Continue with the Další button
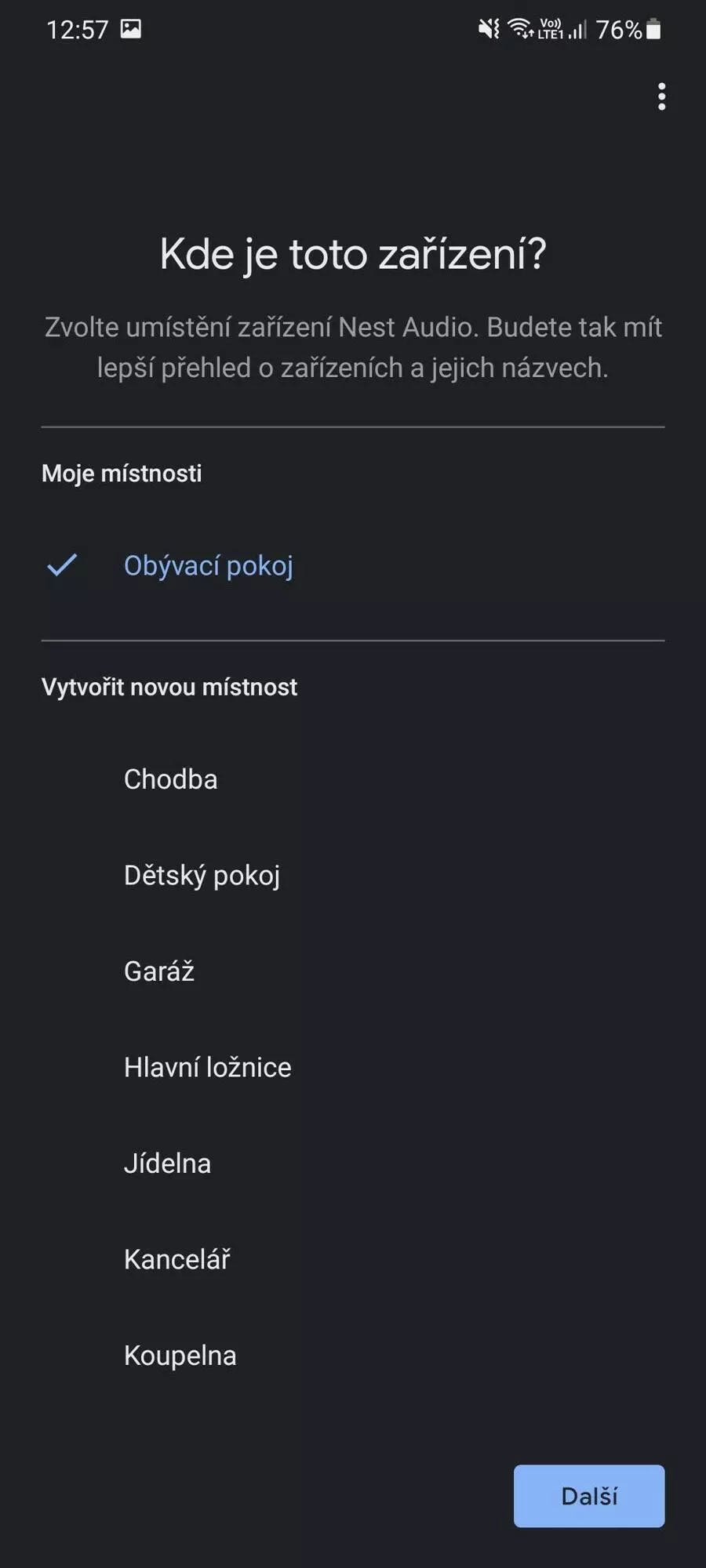The height and width of the screenshot is (1568, 706). (x=589, y=1496)
